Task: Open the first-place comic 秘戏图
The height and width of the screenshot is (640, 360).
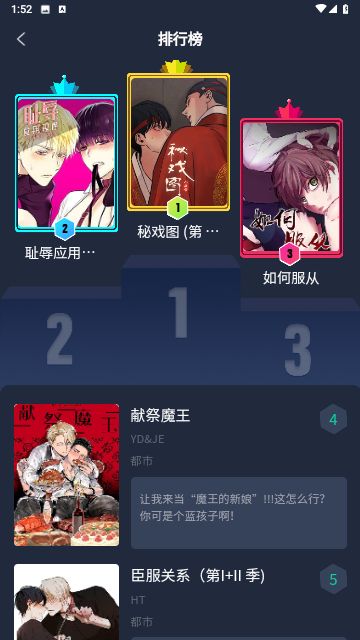Action: point(178,142)
